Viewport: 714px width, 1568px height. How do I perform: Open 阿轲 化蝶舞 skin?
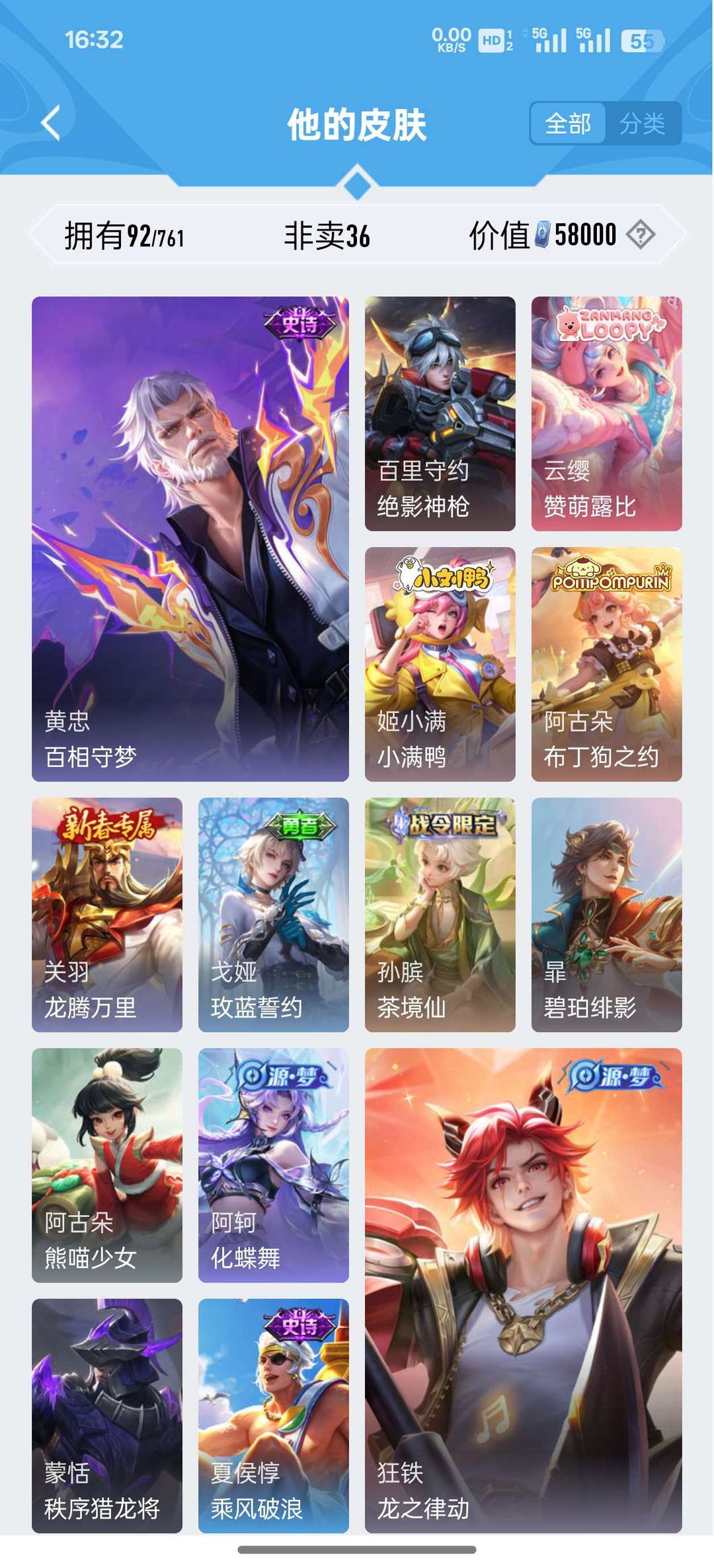coord(273,1164)
